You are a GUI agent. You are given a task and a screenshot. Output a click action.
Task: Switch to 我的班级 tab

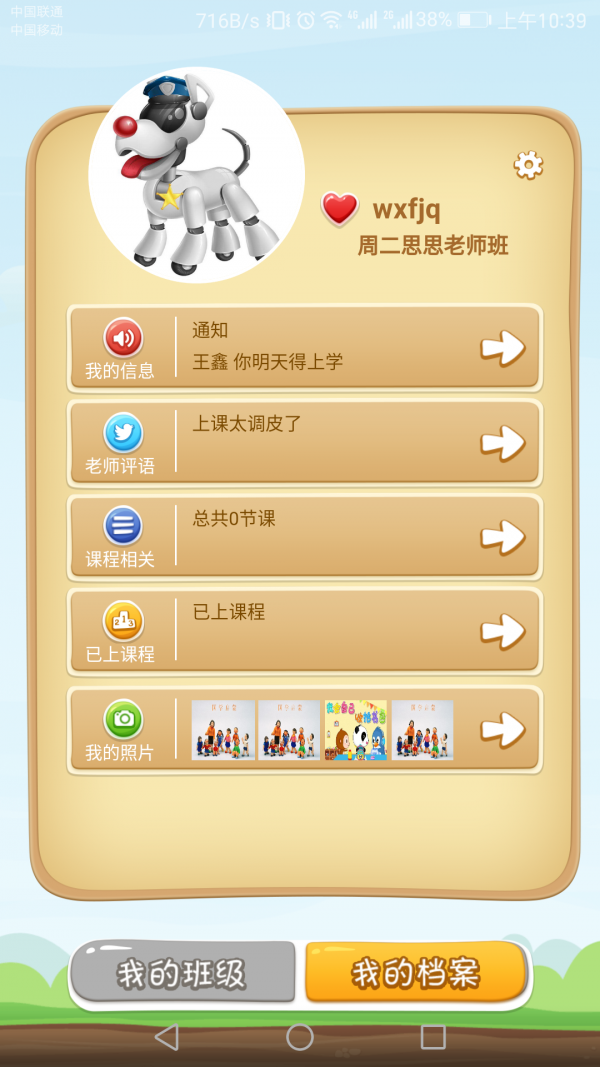pos(183,972)
